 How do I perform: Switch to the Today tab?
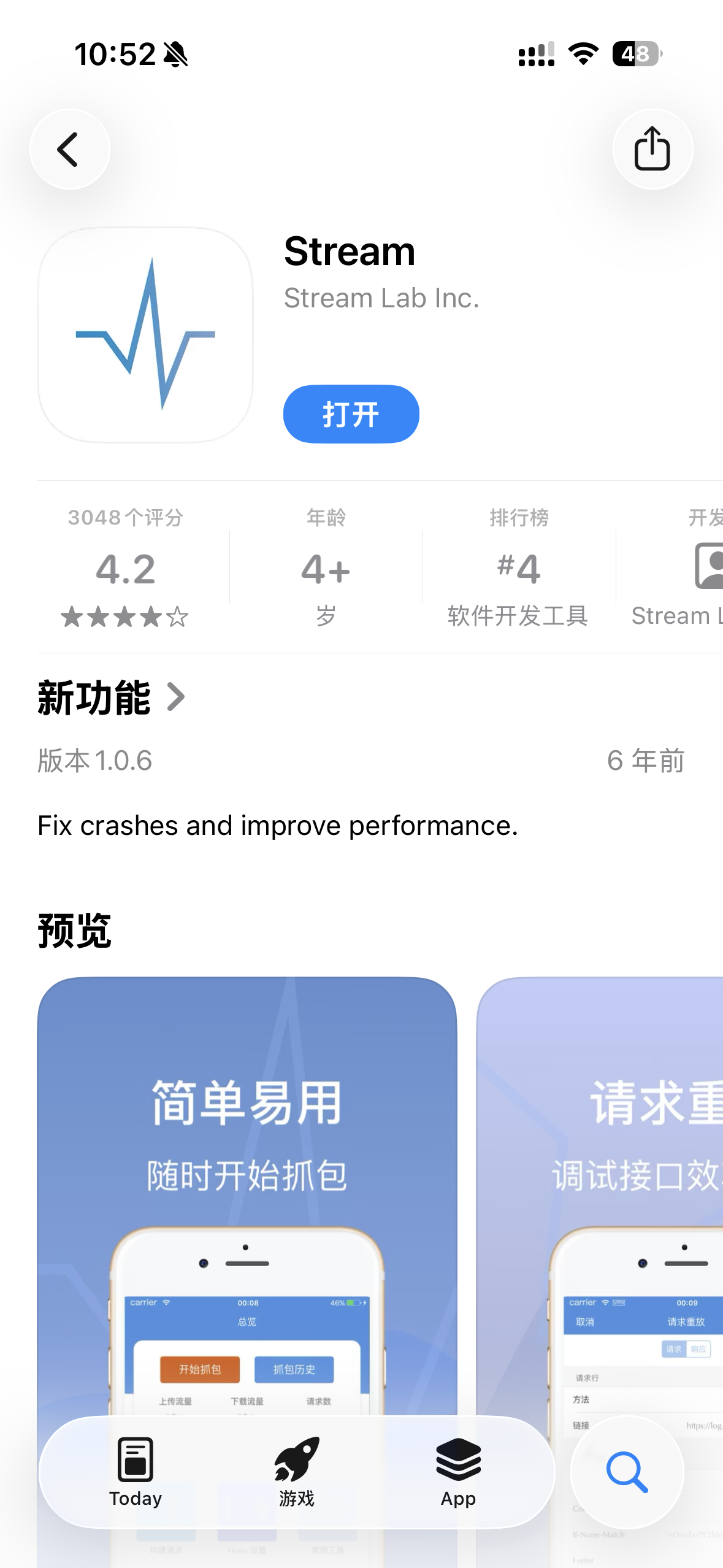(136, 1472)
